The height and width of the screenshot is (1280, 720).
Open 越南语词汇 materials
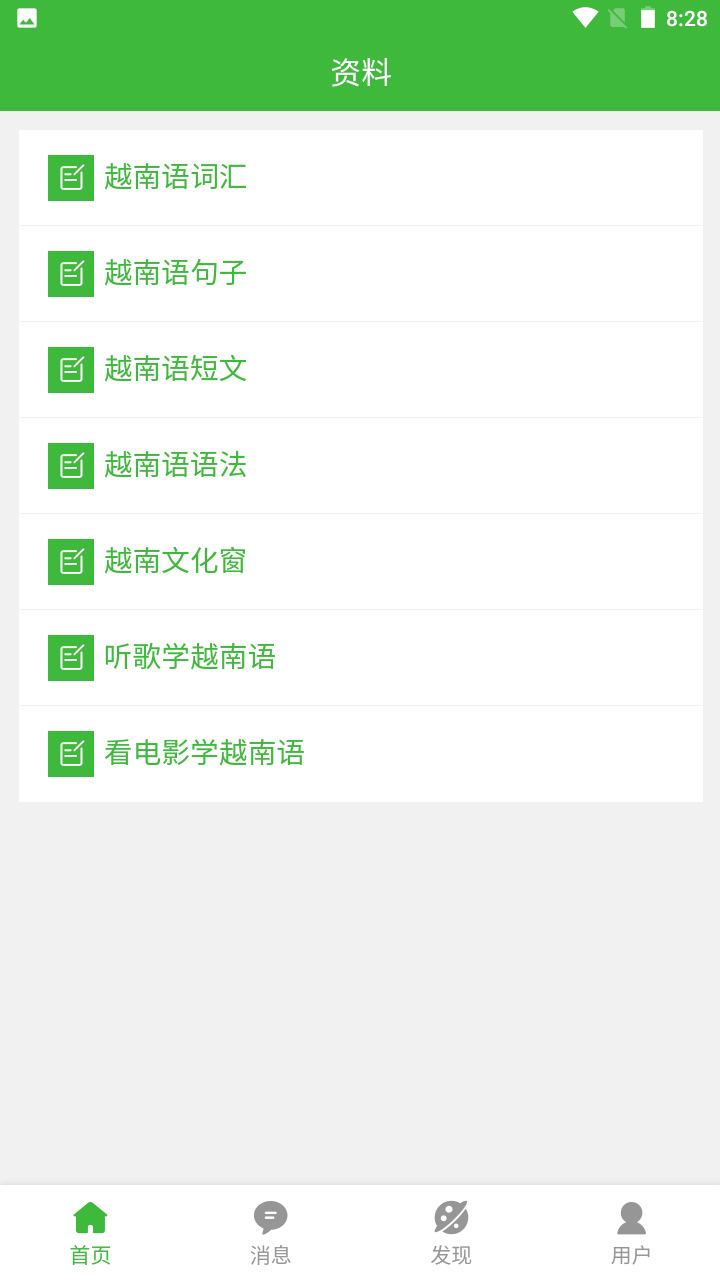(175, 177)
